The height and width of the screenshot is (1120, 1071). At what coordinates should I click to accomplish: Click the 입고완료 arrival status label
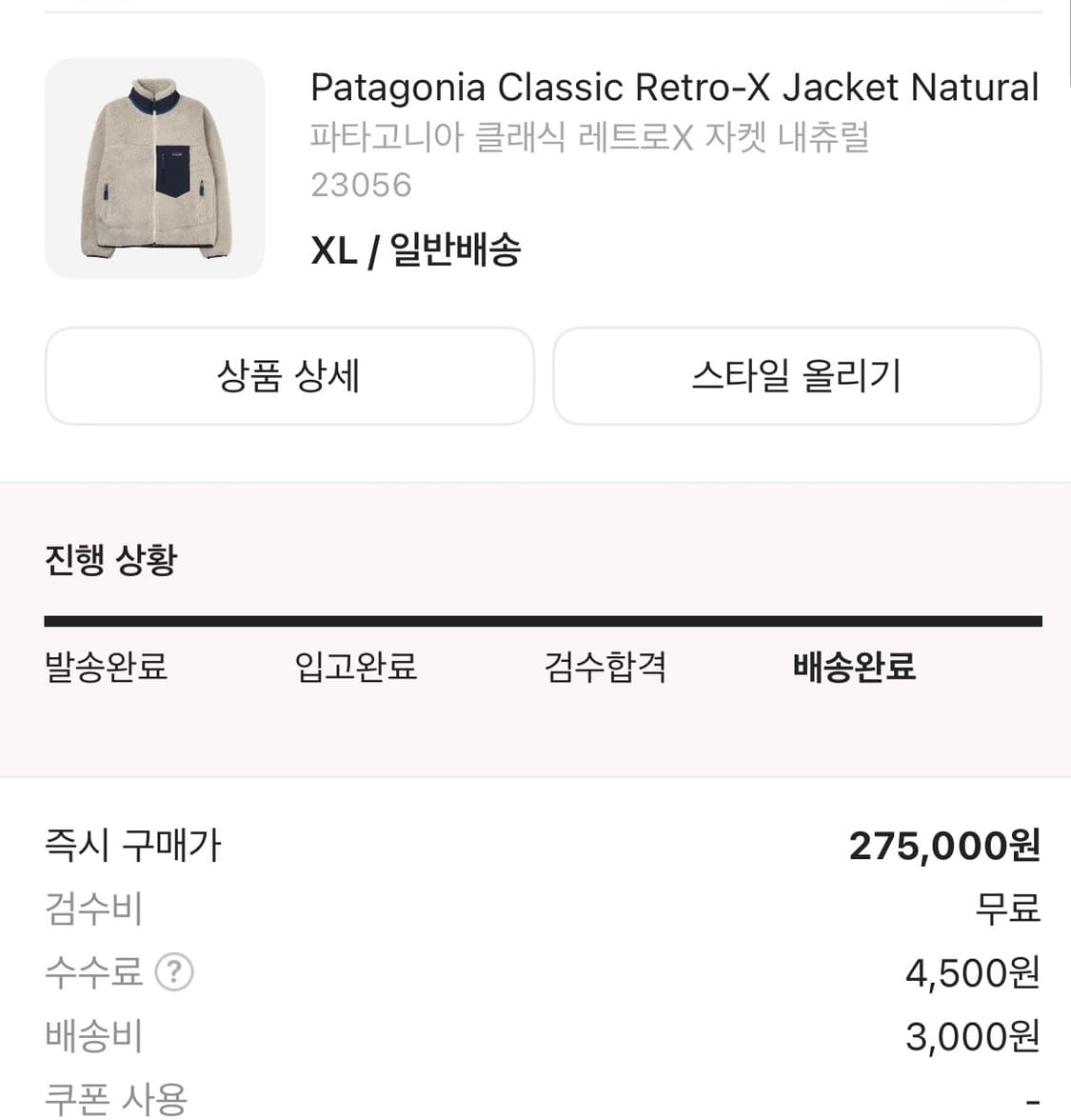[354, 668]
